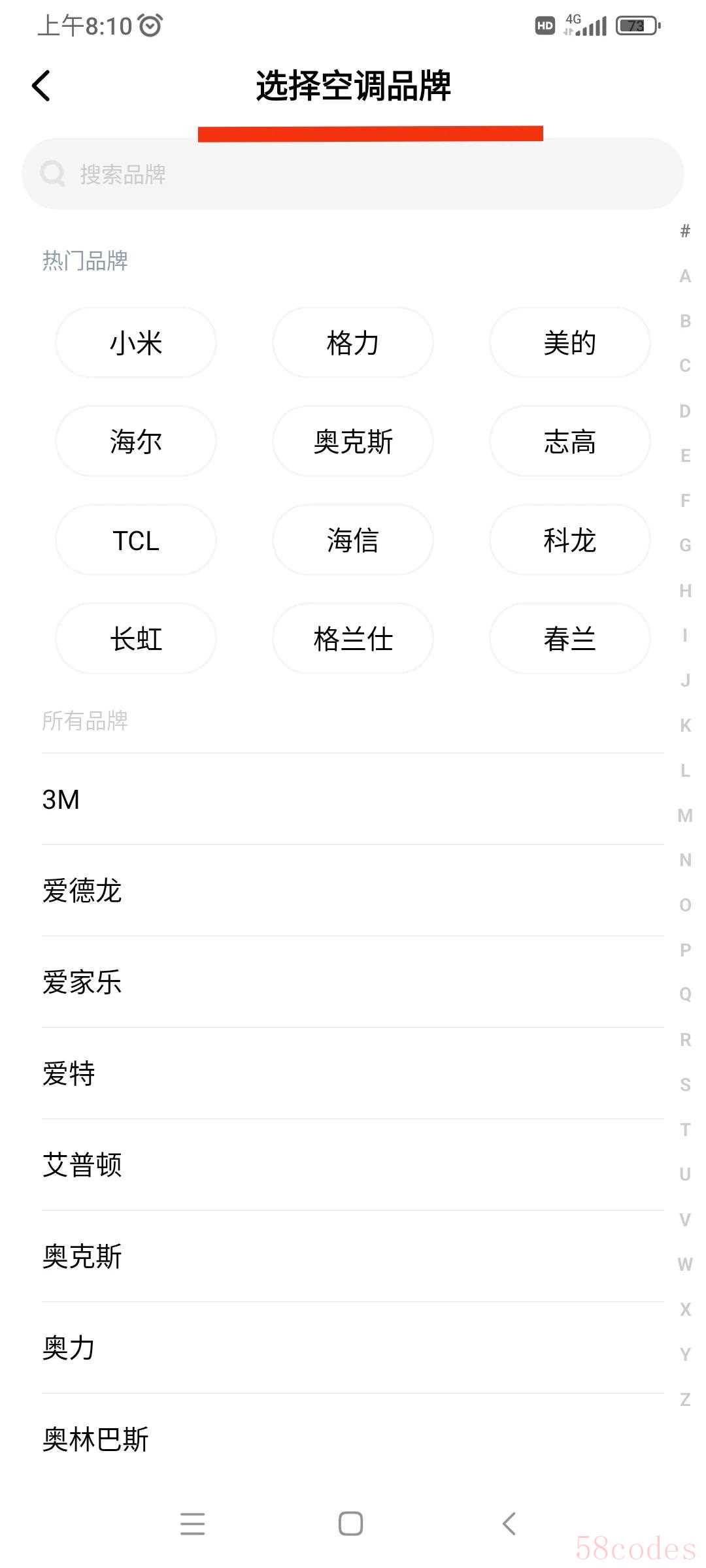Go back using the top-left arrow
Viewport: 706px width, 1568px height.
click(x=41, y=86)
